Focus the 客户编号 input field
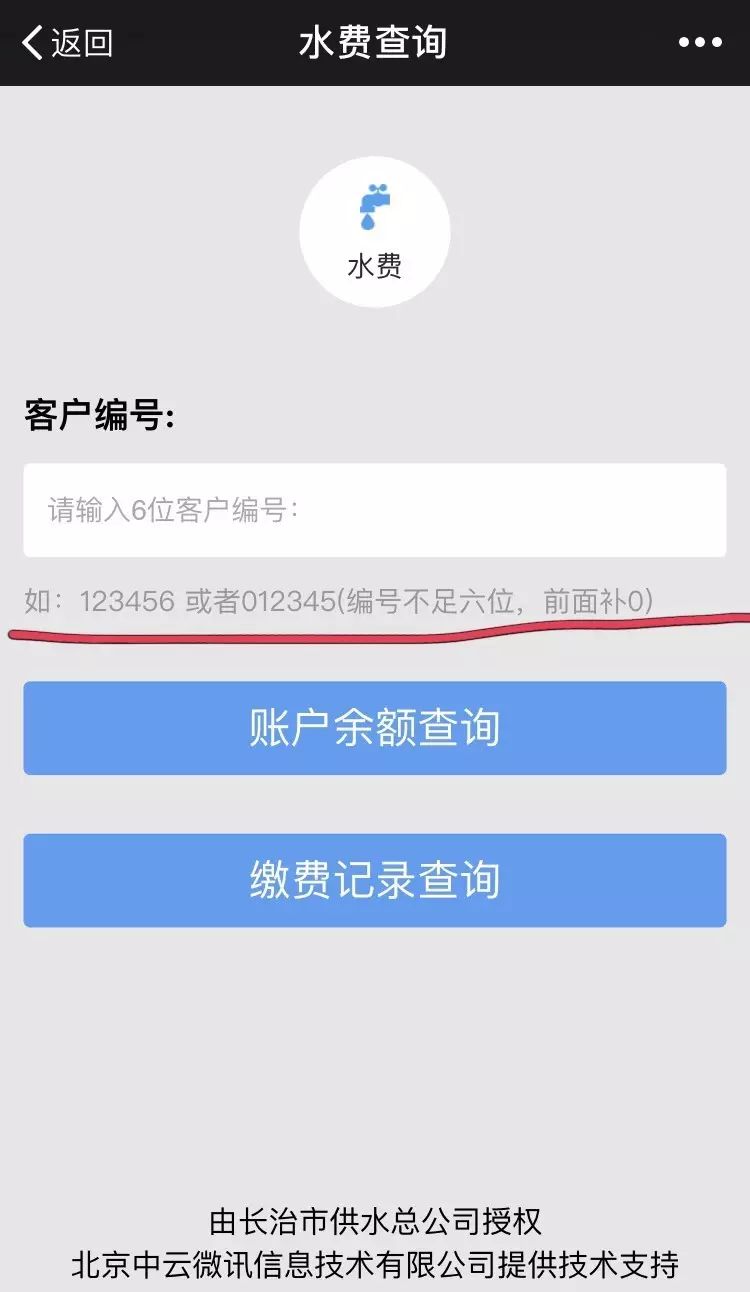The image size is (750, 1292). tap(375, 510)
